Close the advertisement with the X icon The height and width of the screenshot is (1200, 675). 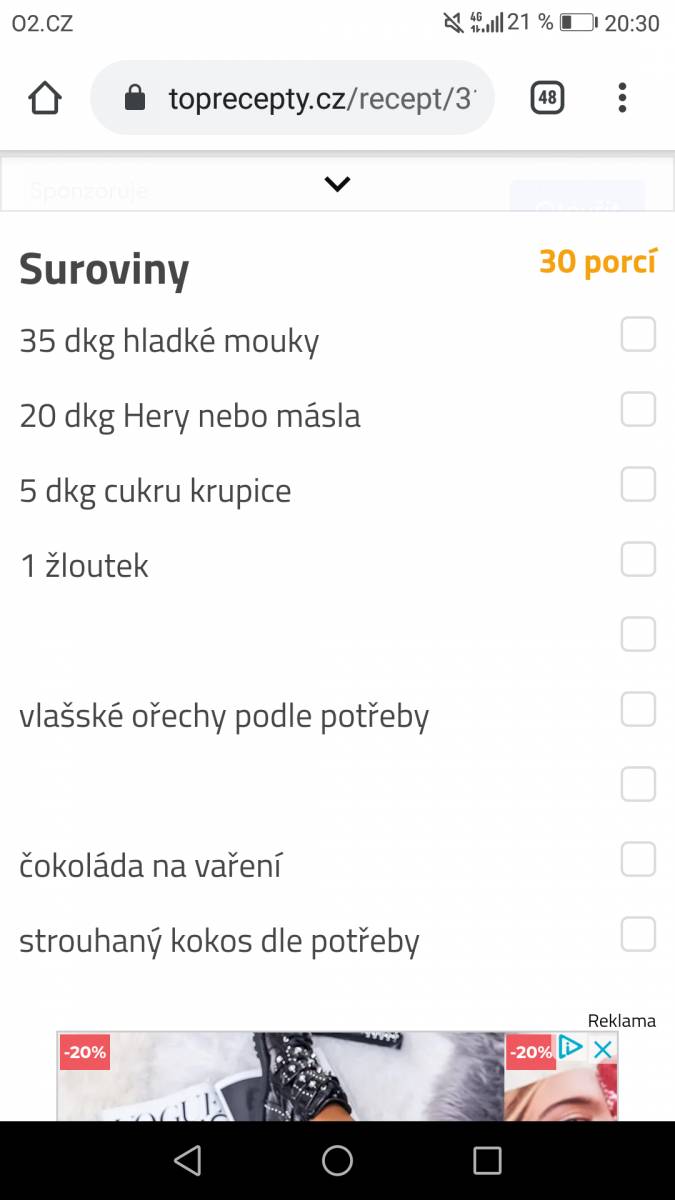(602, 1049)
